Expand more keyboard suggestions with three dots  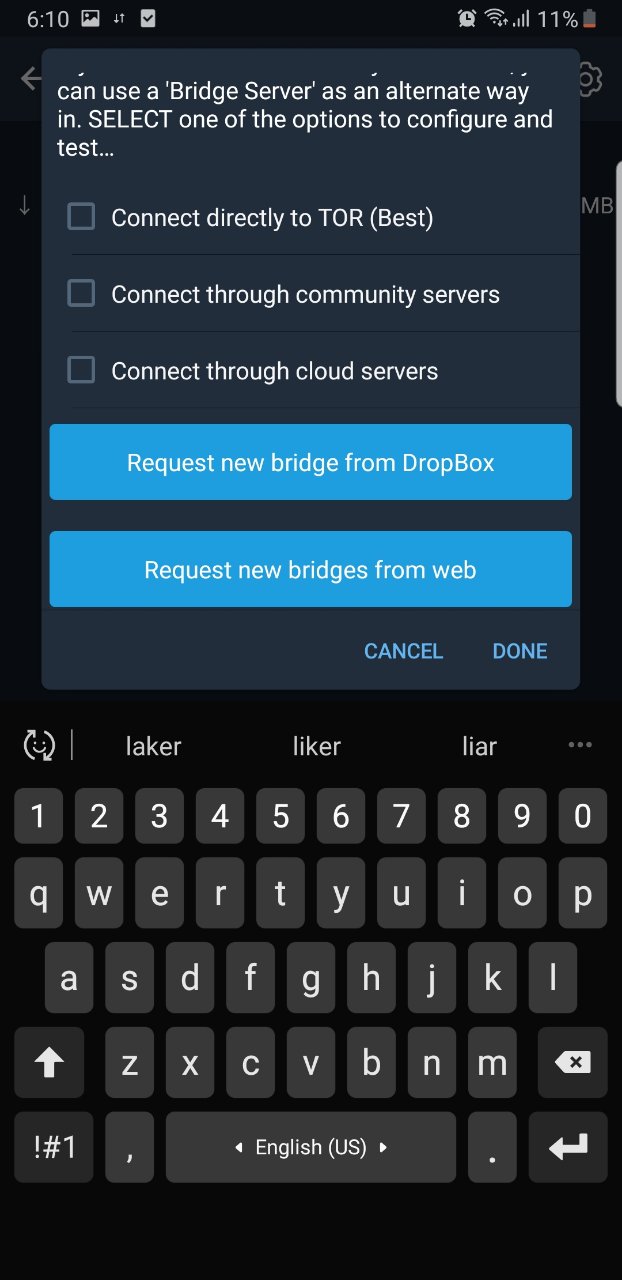(x=580, y=745)
